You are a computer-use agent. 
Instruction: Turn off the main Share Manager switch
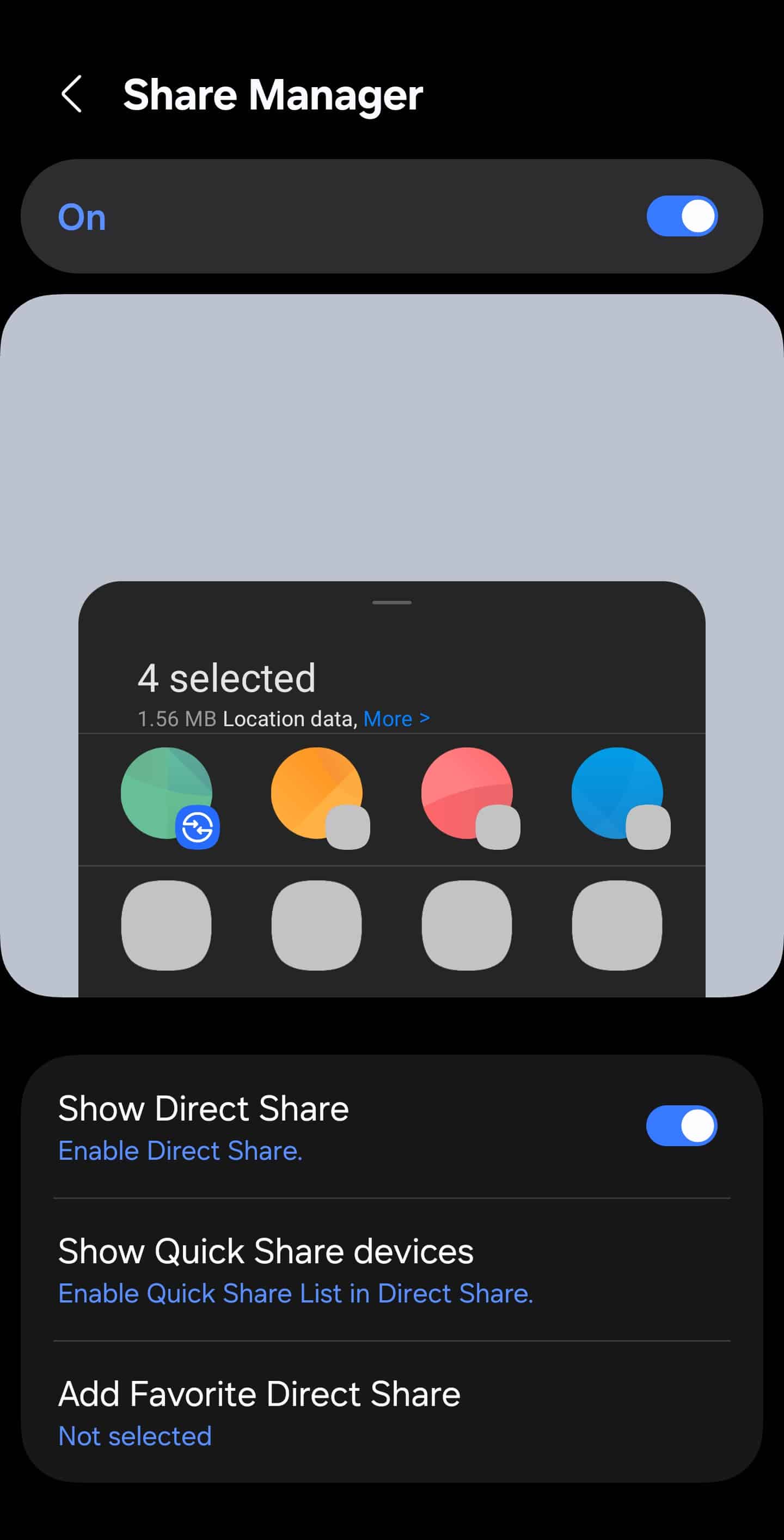pos(682,216)
